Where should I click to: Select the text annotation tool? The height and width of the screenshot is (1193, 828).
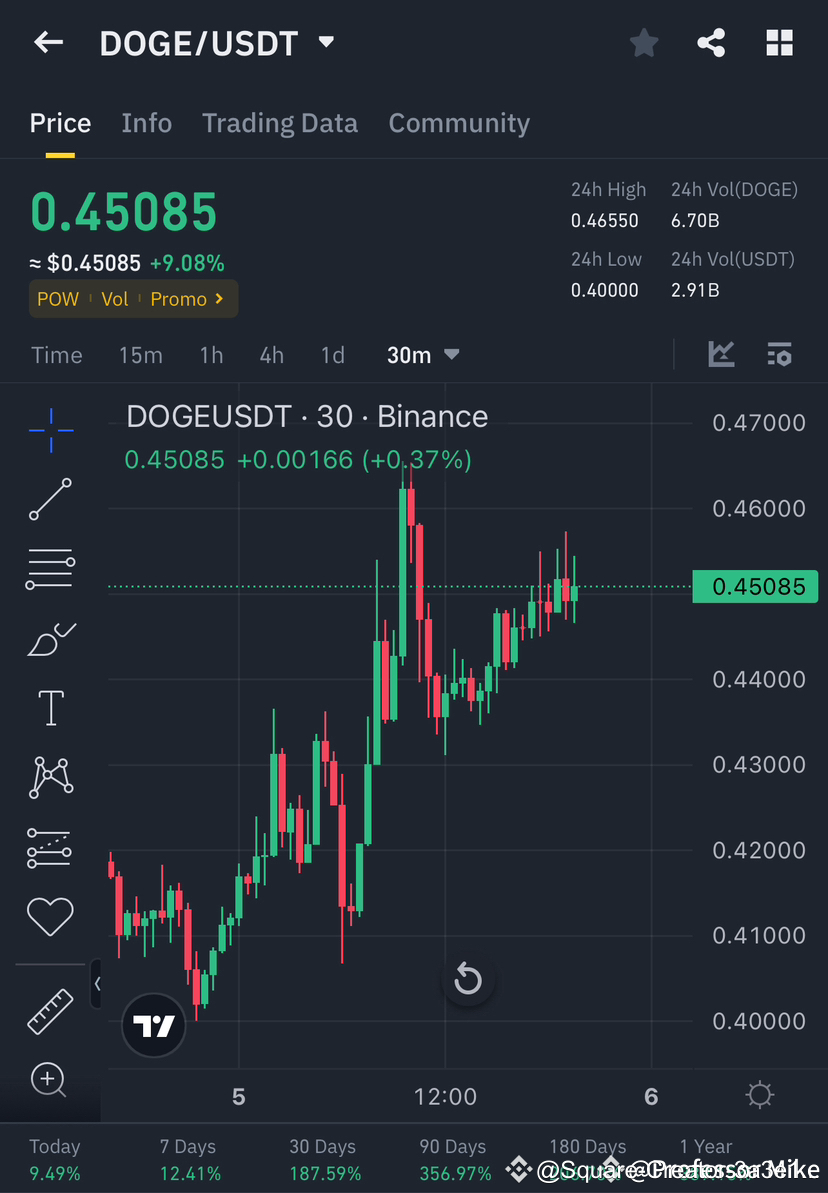[50, 707]
